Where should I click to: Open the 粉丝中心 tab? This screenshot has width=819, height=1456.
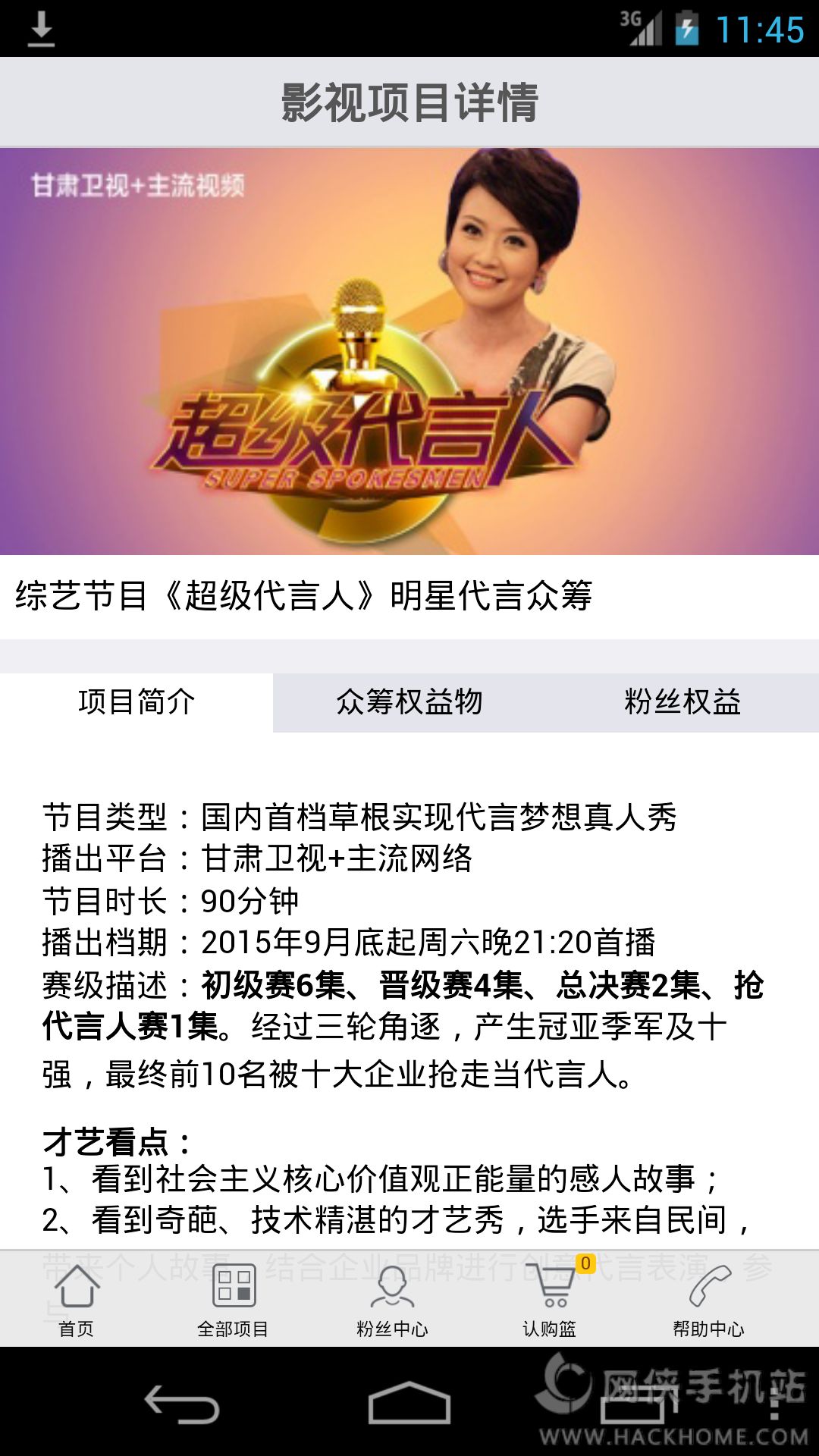[x=392, y=1300]
